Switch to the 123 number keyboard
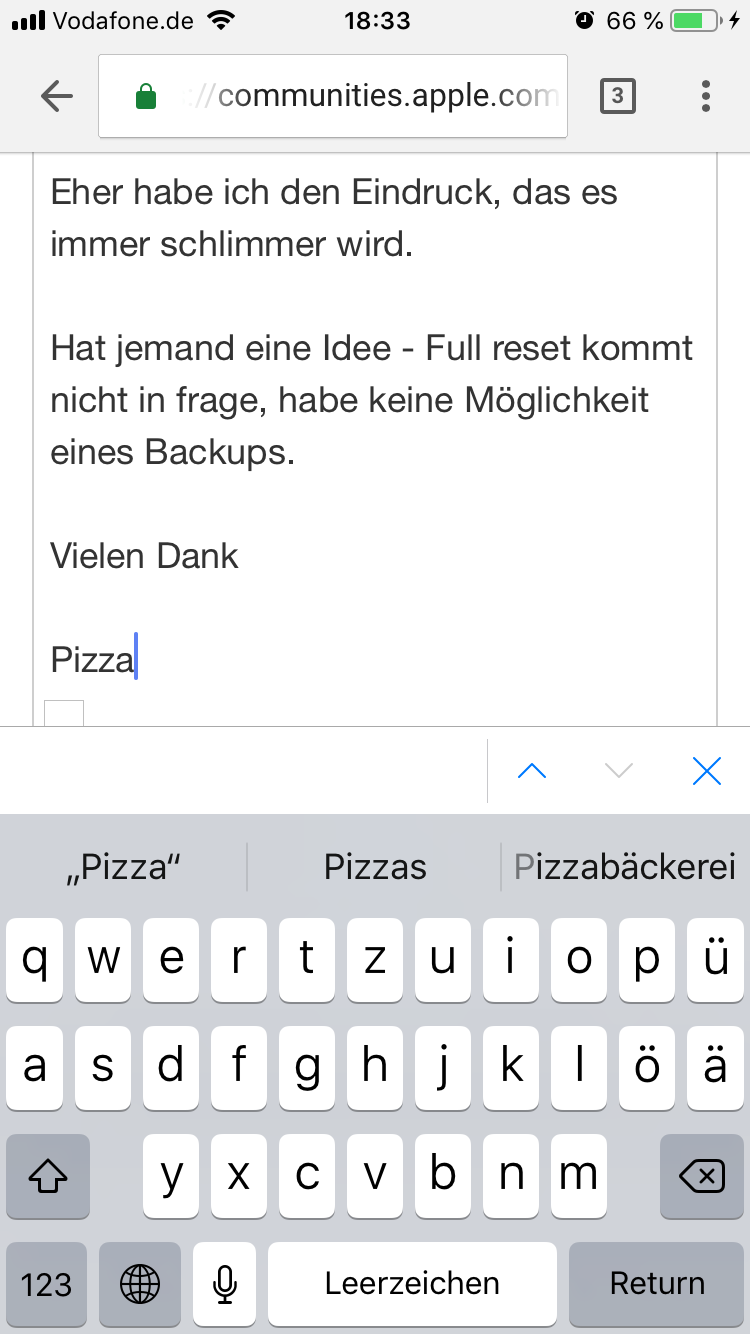Image resolution: width=750 pixels, height=1334 pixels. pyautogui.click(x=46, y=1283)
